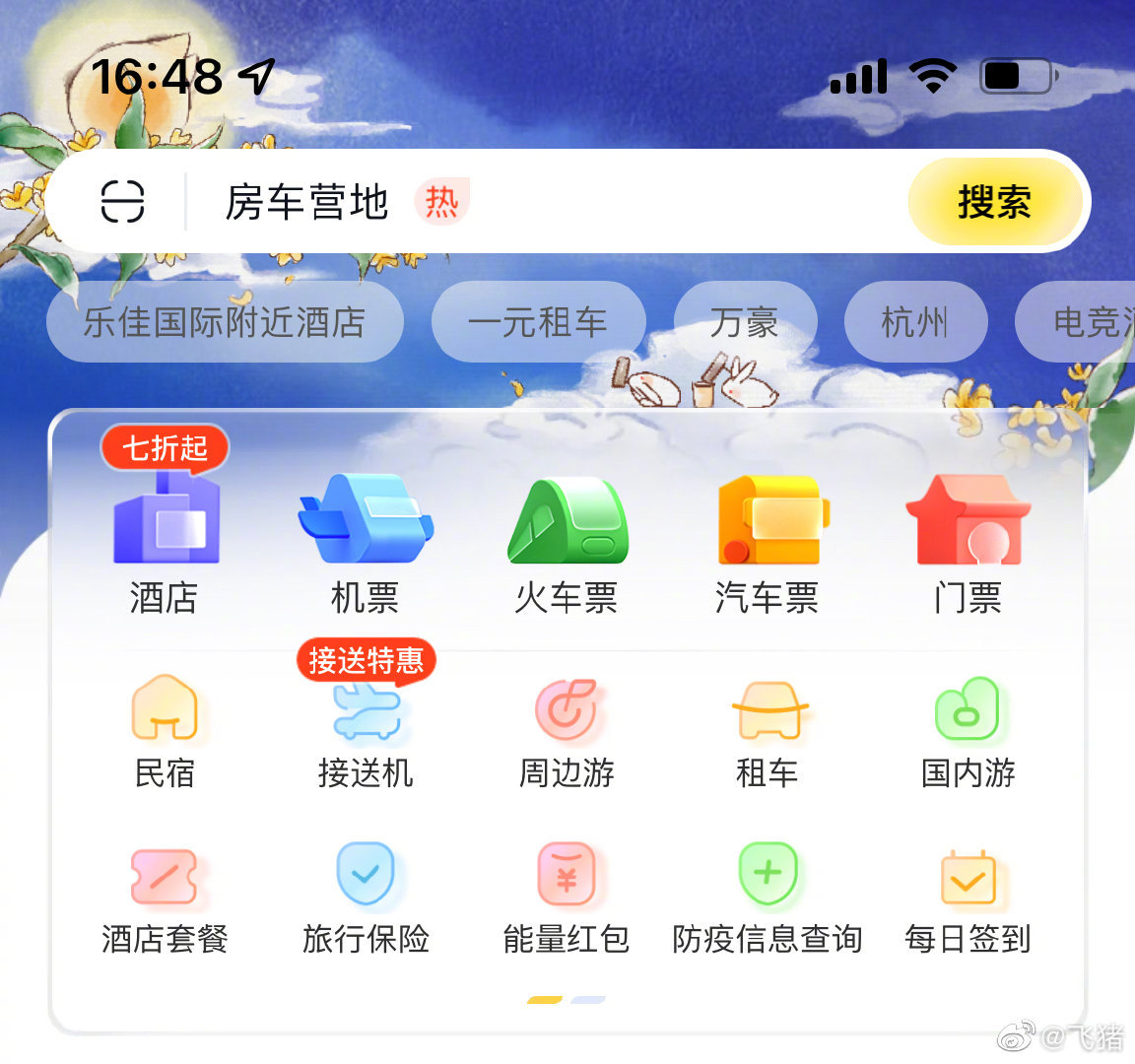Choose the 万豪 suggestion chip
This screenshot has height=1064, width=1135.
click(745, 322)
